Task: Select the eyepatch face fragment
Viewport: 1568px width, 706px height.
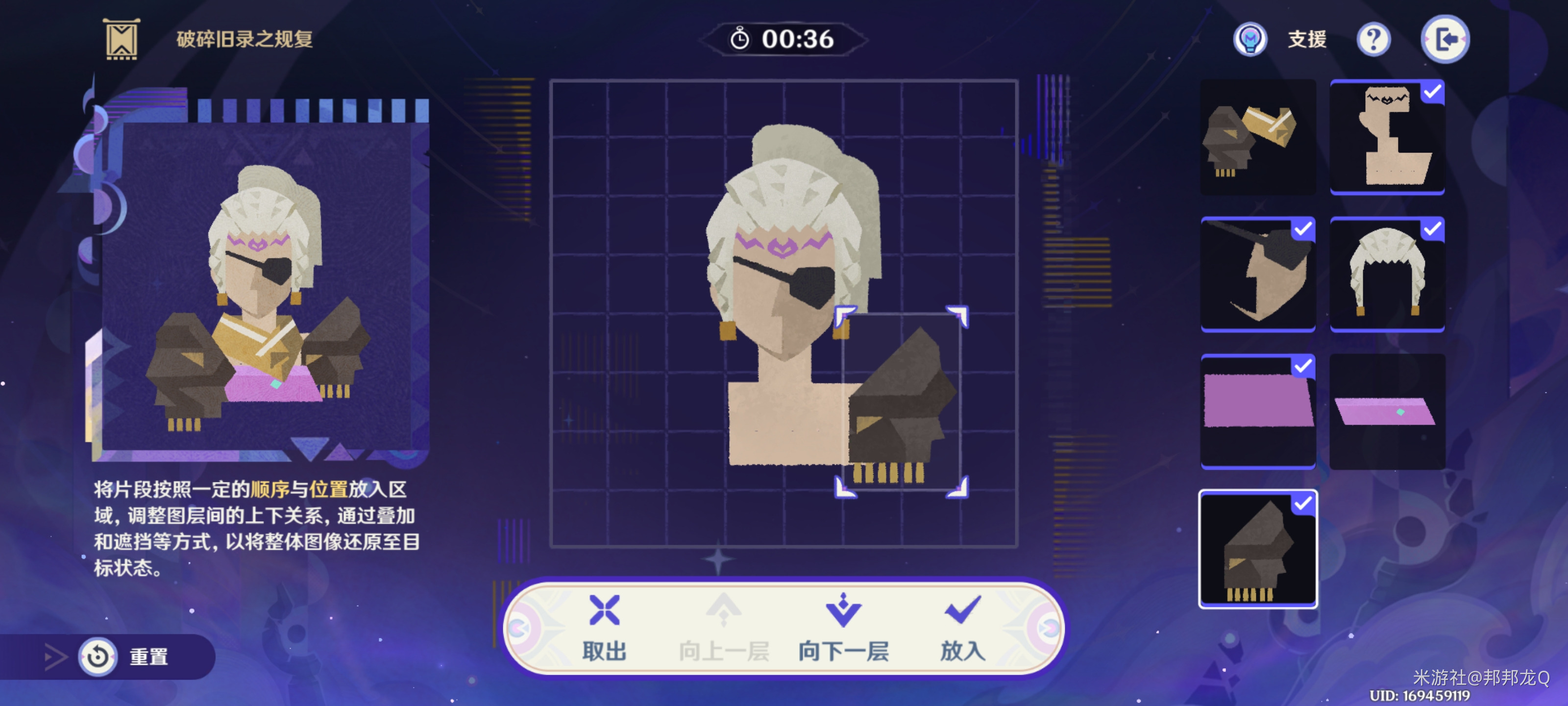Action: click(1257, 275)
